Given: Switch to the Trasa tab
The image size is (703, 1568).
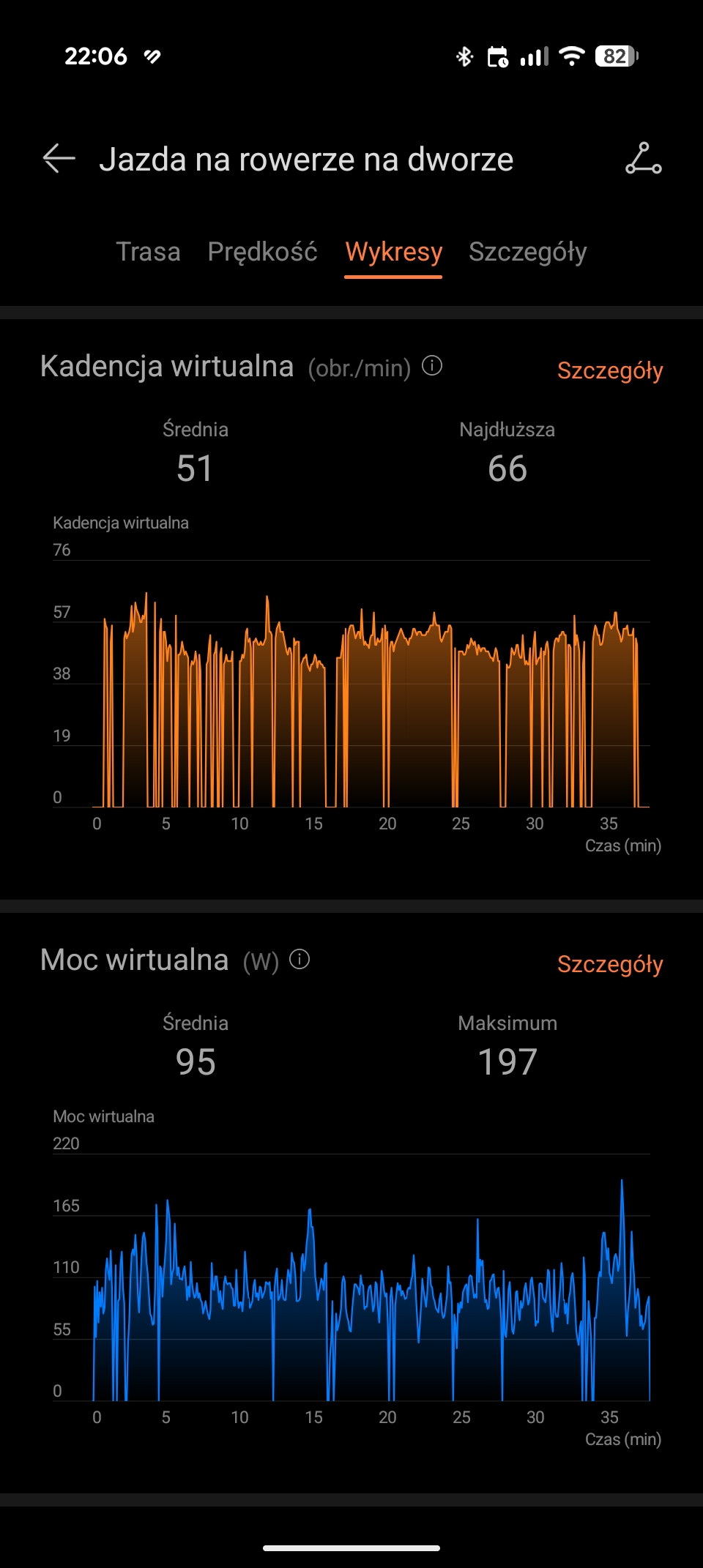Looking at the screenshot, I should click(148, 252).
